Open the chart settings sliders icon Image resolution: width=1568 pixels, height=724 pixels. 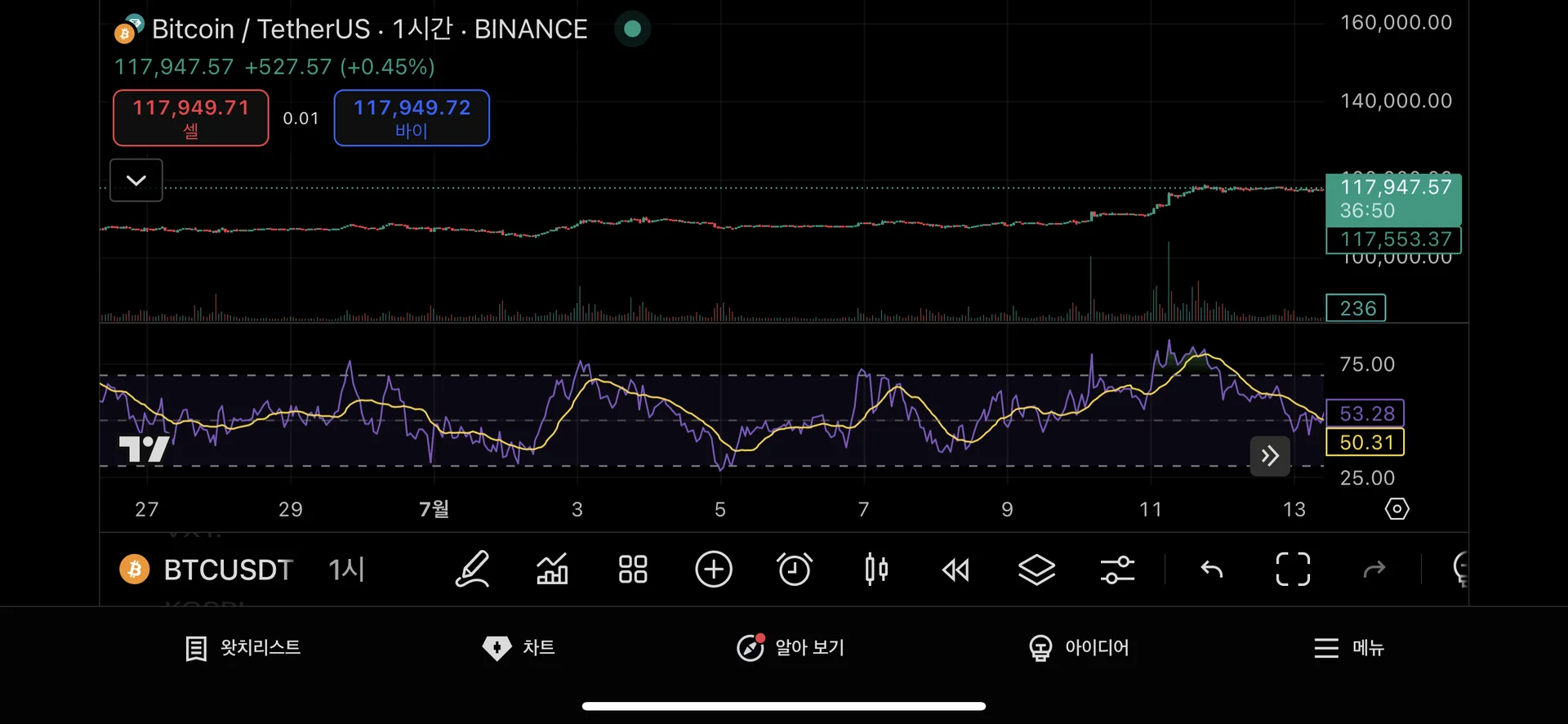pos(1117,570)
